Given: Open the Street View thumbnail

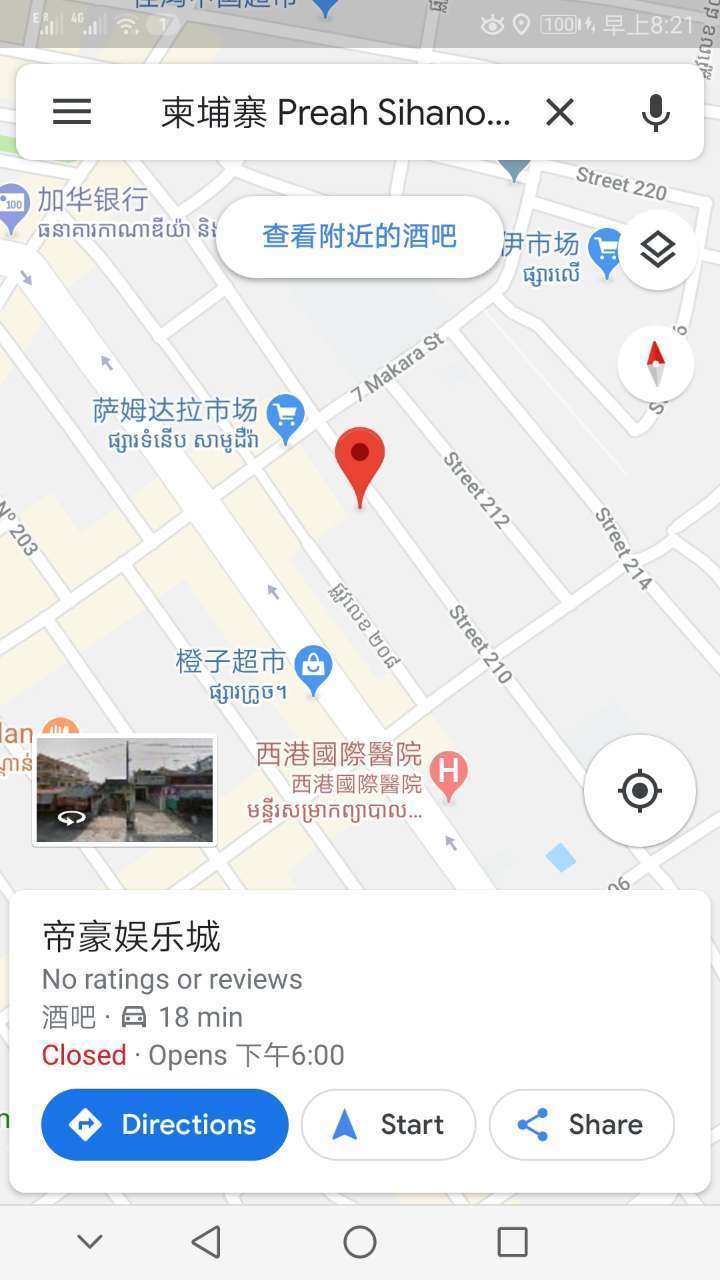Looking at the screenshot, I should [x=125, y=791].
